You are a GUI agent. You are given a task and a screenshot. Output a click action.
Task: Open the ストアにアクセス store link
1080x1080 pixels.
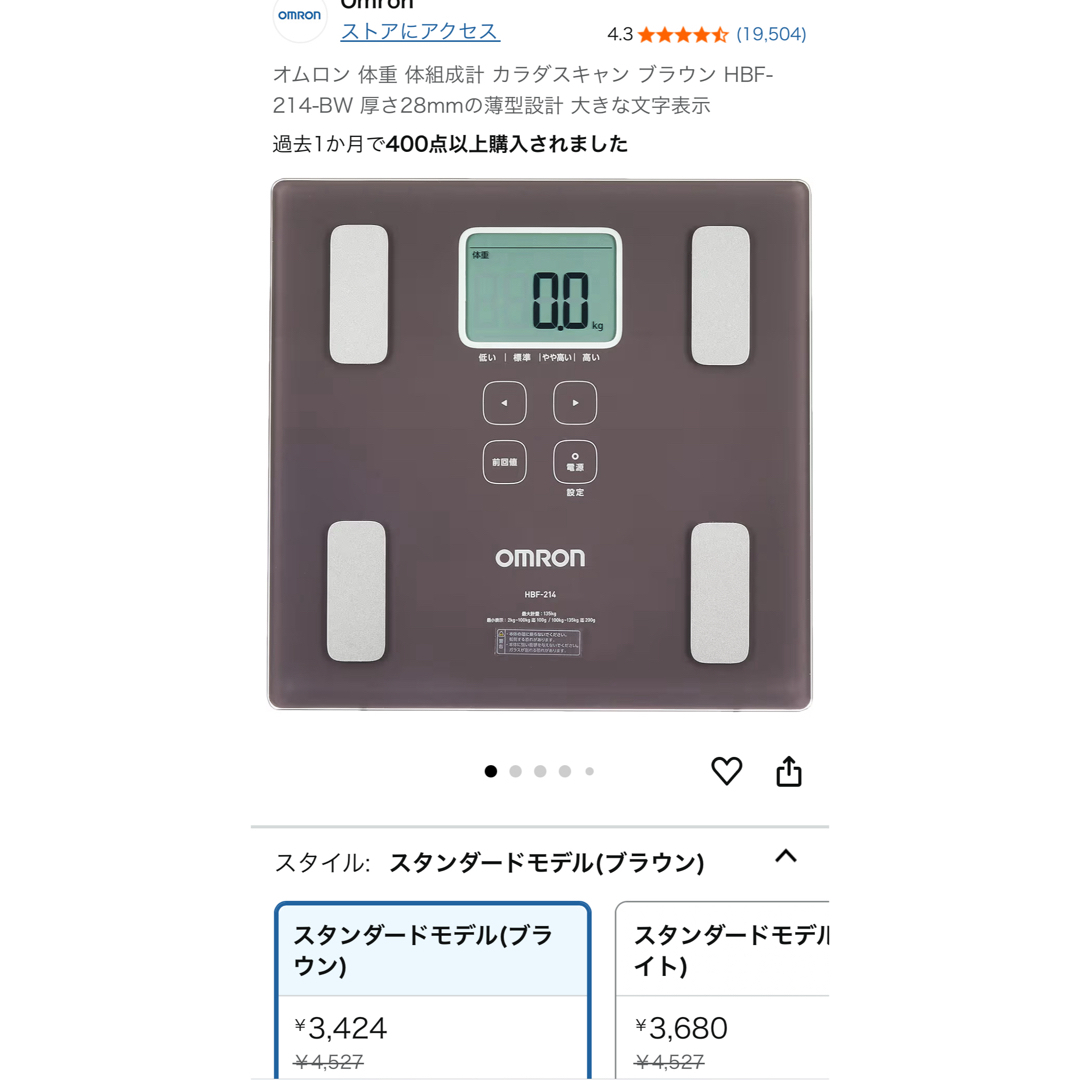420,31
